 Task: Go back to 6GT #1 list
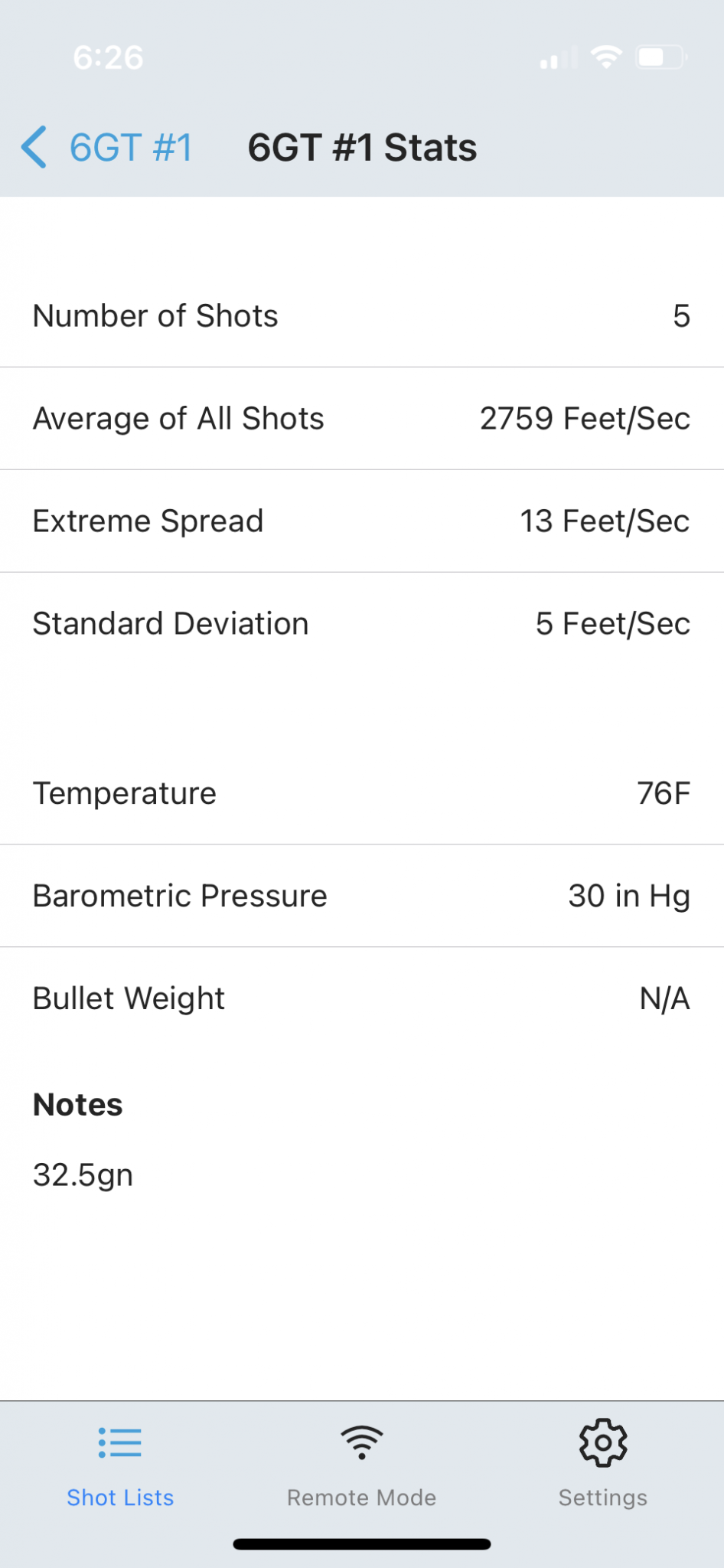[x=107, y=147]
